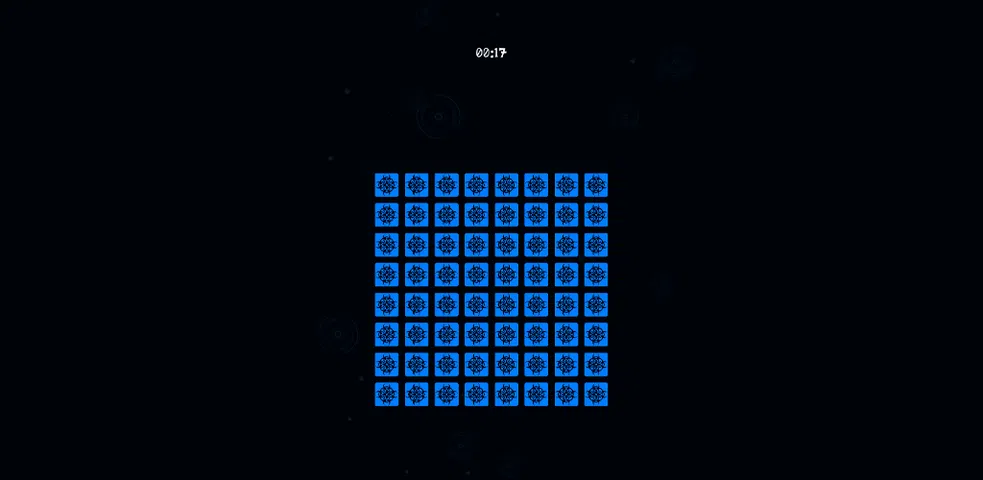Reveal the last card of the bottom row
Screen dimensions: 983x480
tap(596, 394)
